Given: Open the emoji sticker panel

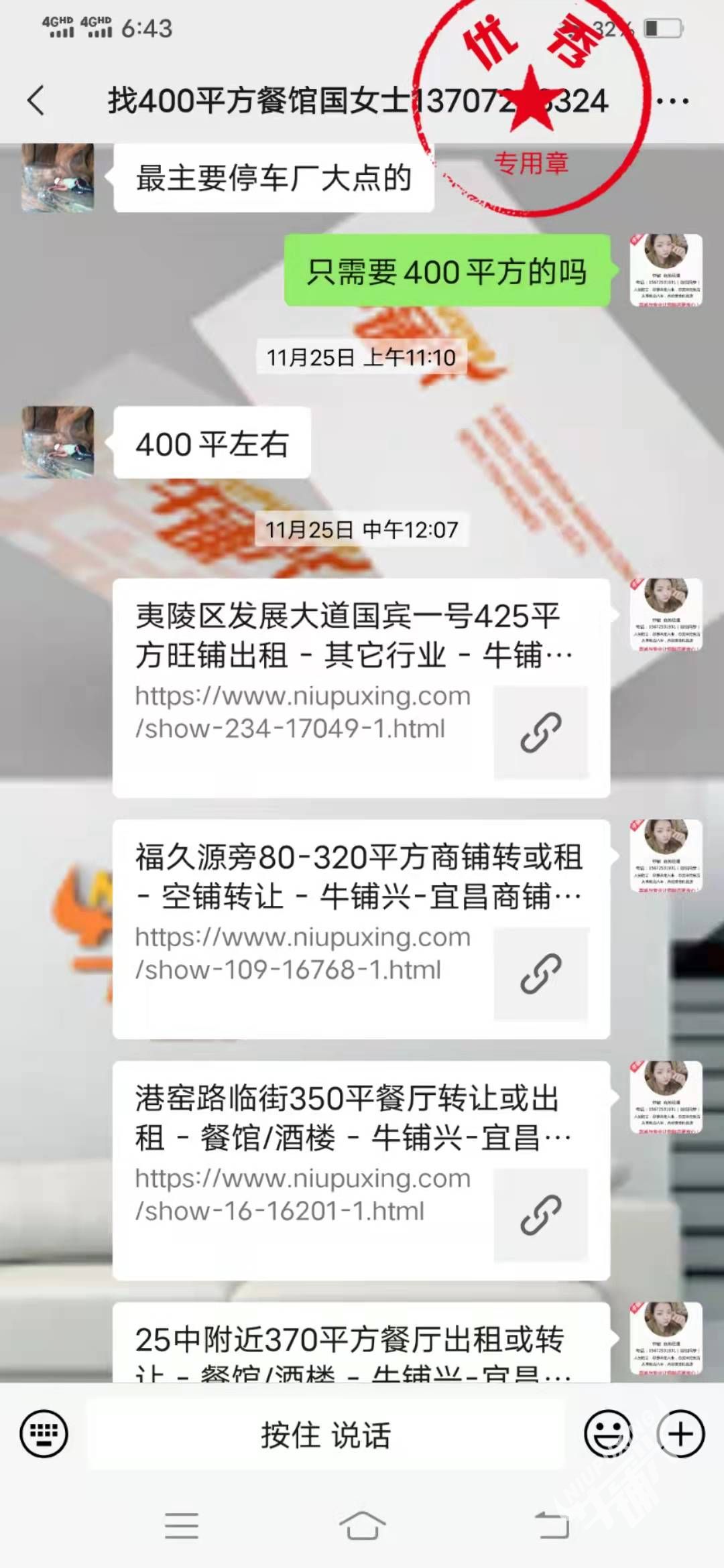Looking at the screenshot, I should [608, 1434].
